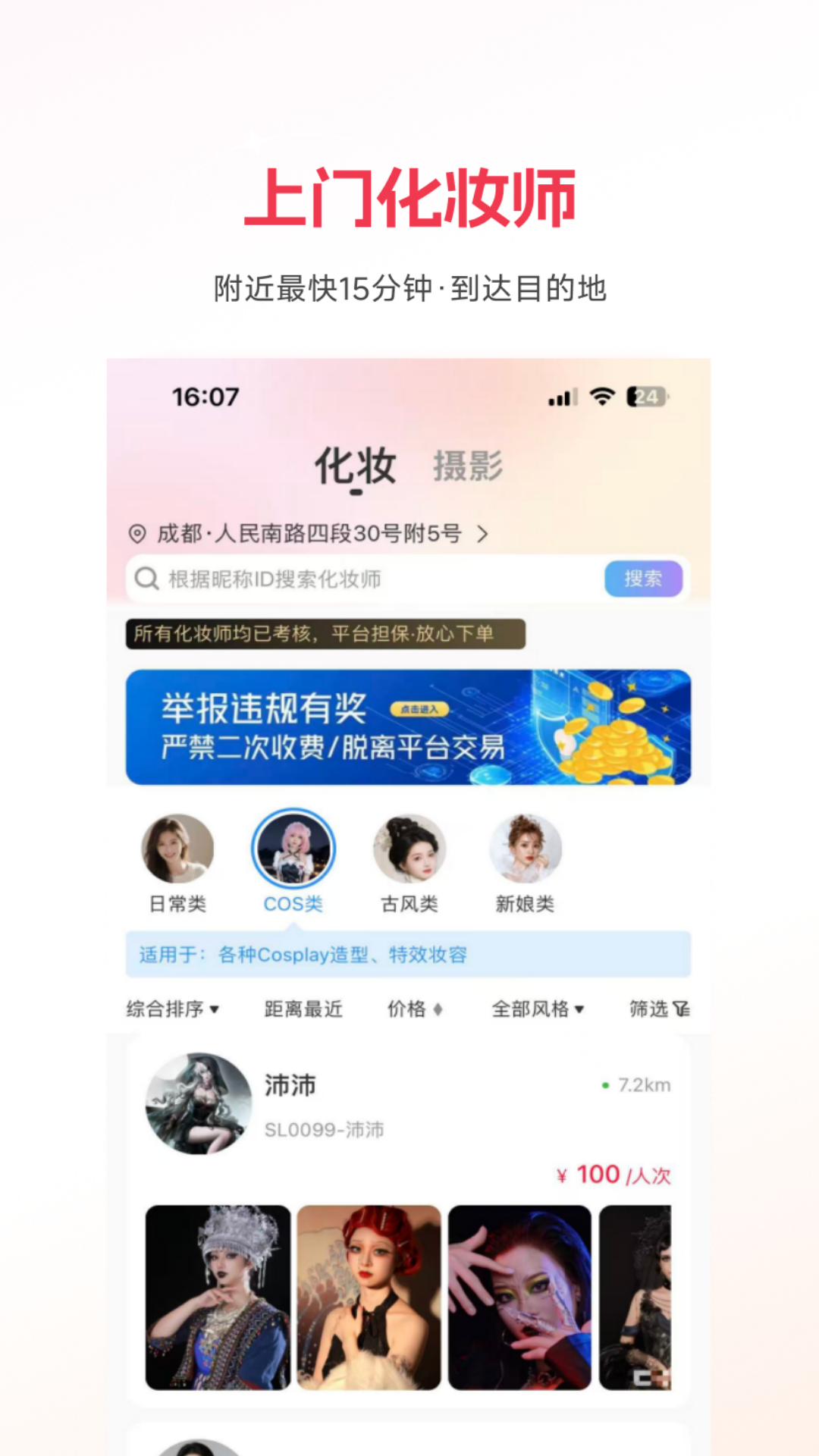Select the 日常类 category avatar
The height and width of the screenshot is (1456, 819).
[176, 848]
